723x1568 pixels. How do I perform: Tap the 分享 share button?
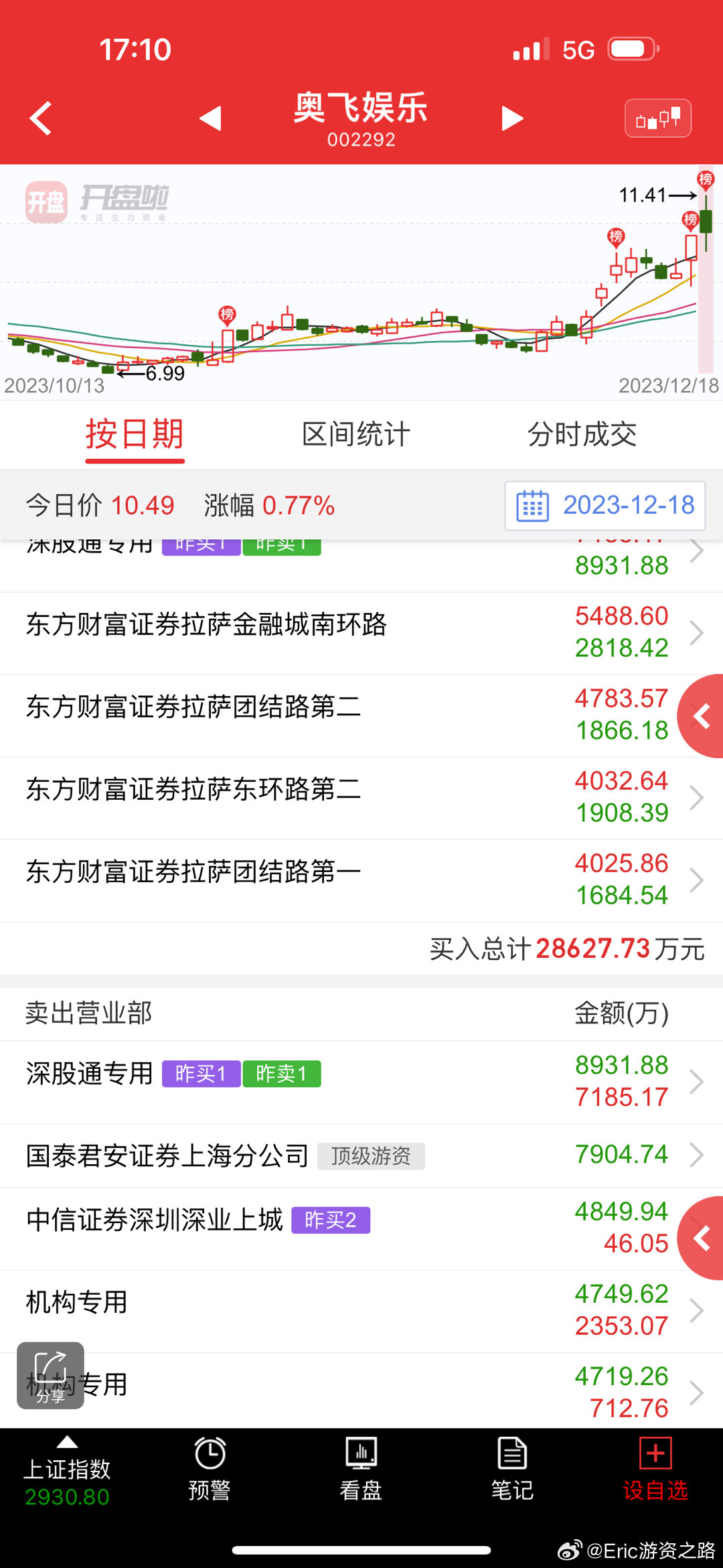(x=50, y=1376)
